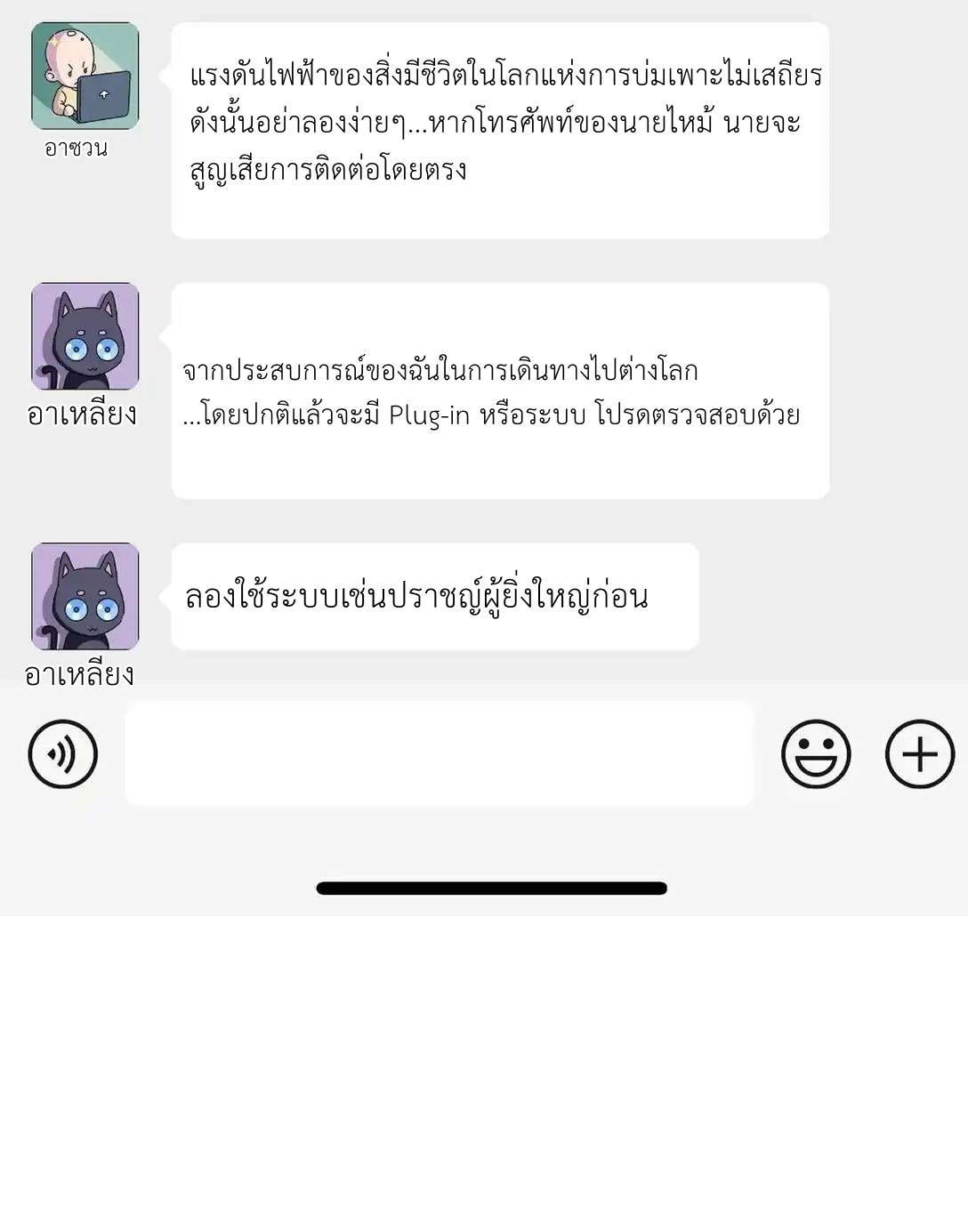This screenshot has height=1232, width=968.
Task: Select the smiley face sticker icon
Action: tap(817, 753)
